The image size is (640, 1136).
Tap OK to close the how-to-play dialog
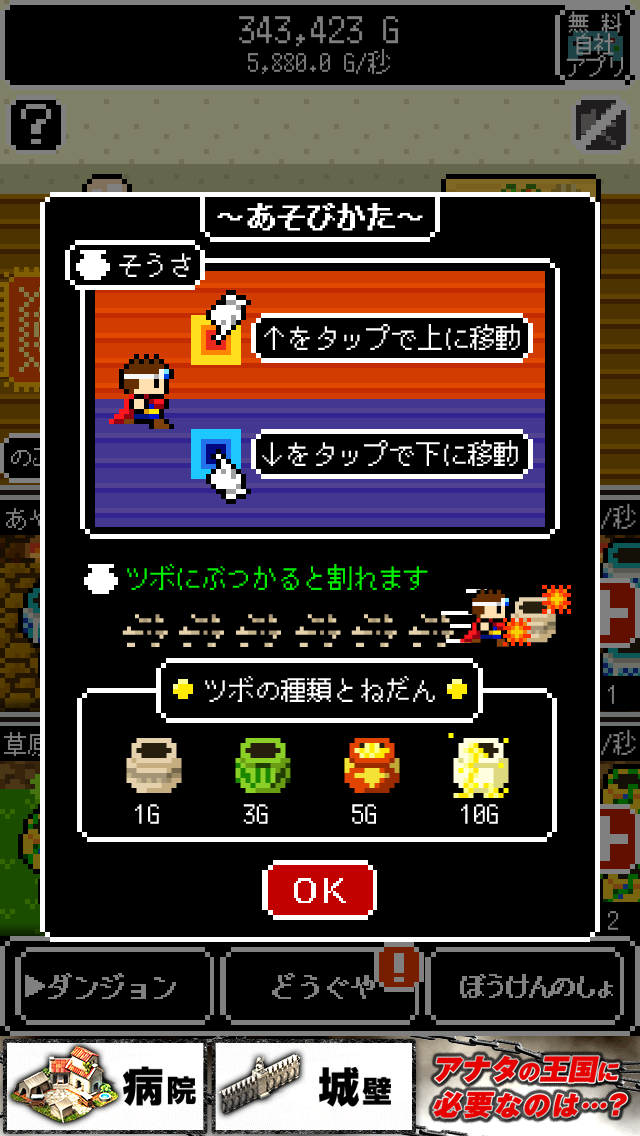(x=319, y=889)
